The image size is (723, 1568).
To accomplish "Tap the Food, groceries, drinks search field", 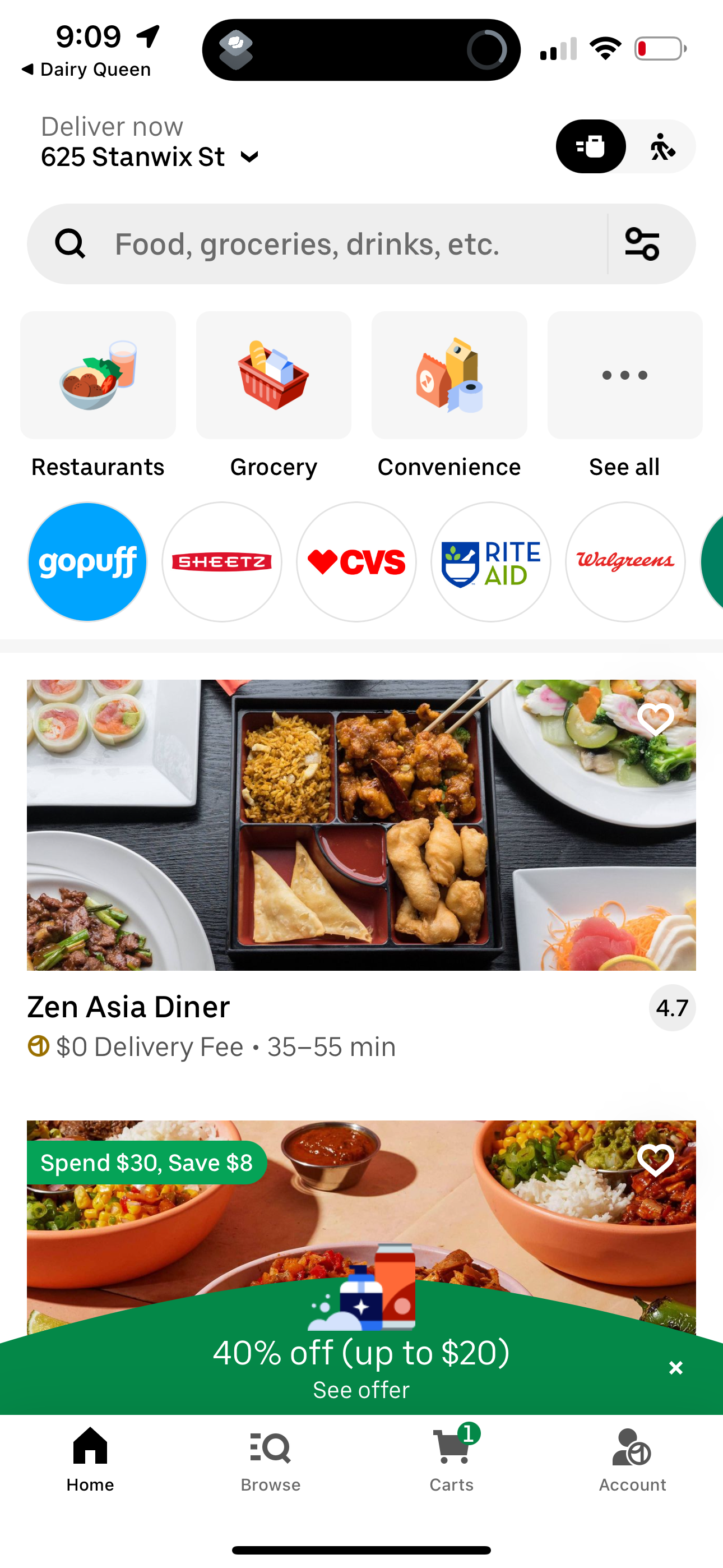I will coord(307,243).
